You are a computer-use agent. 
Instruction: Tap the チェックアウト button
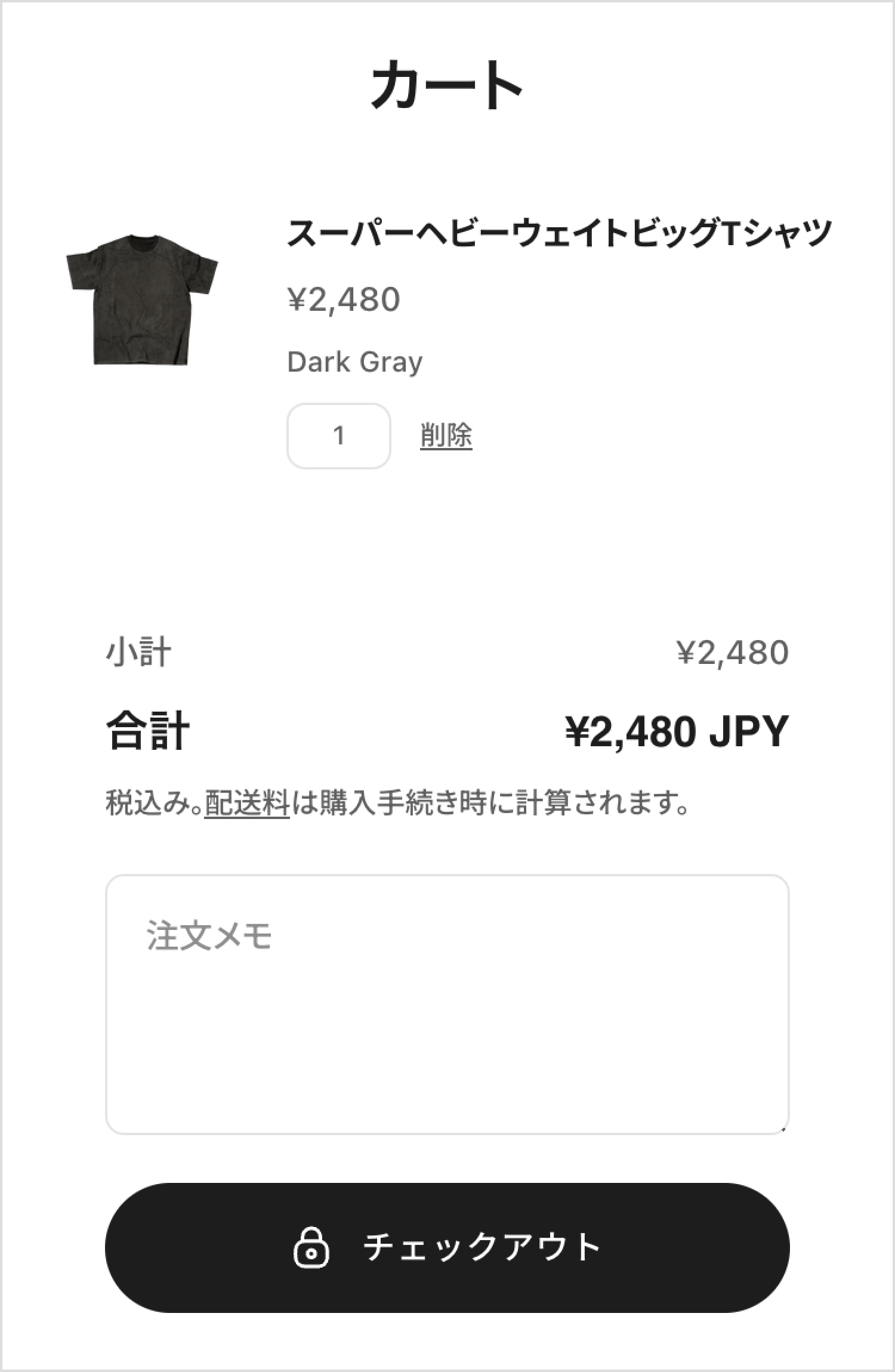(447, 1247)
